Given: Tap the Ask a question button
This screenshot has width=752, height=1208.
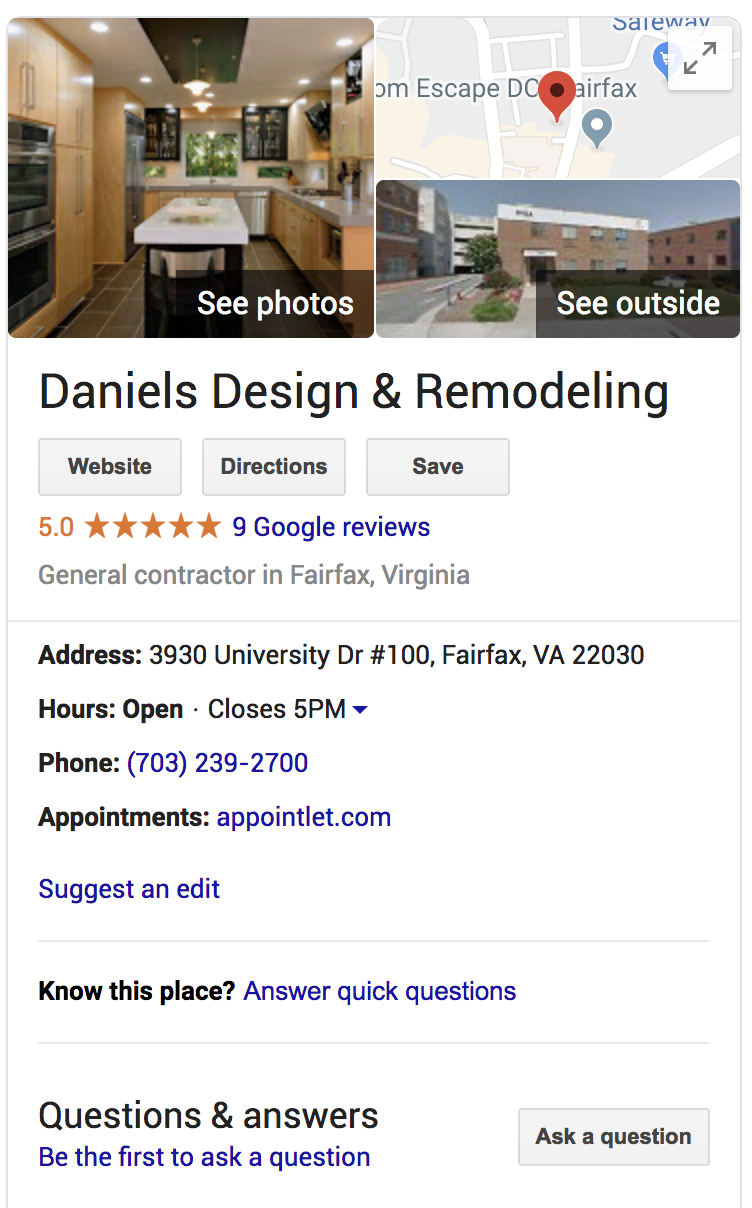Looking at the screenshot, I should pos(613,1136).
